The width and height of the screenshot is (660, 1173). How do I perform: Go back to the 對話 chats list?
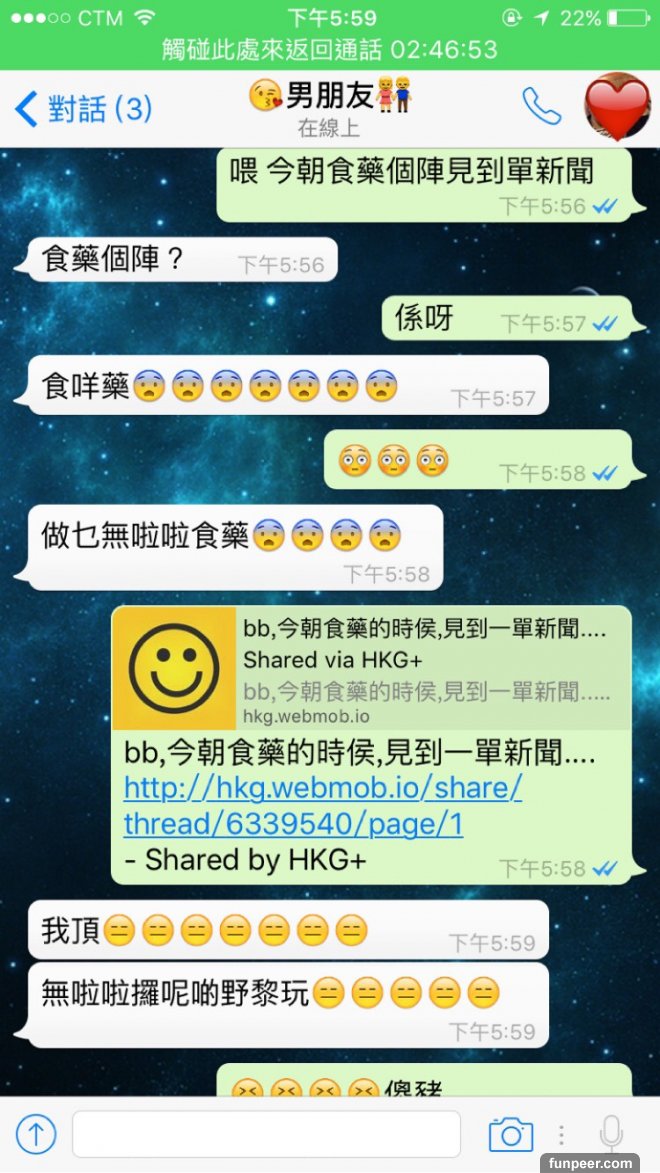(82, 108)
